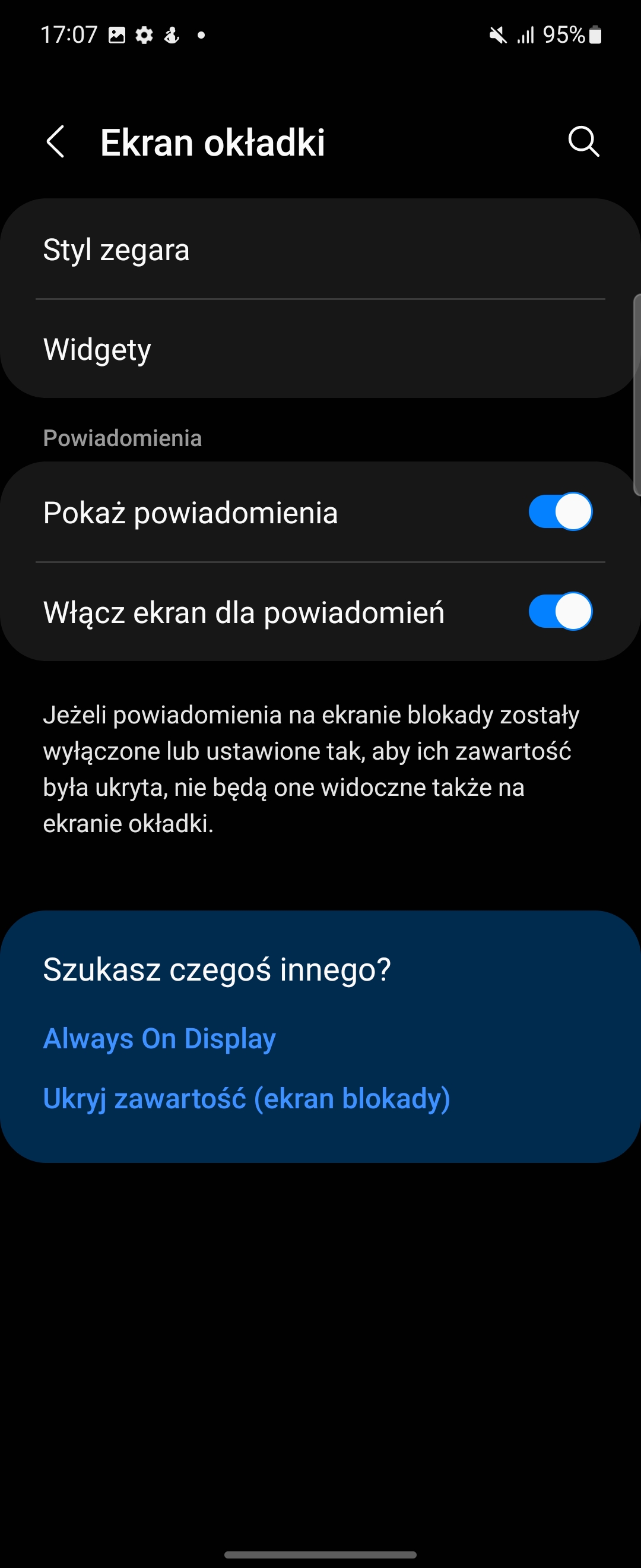Tap the Włącz ekran dla powiadomień label
The height and width of the screenshot is (1568, 641).
(x=243, y=612)
